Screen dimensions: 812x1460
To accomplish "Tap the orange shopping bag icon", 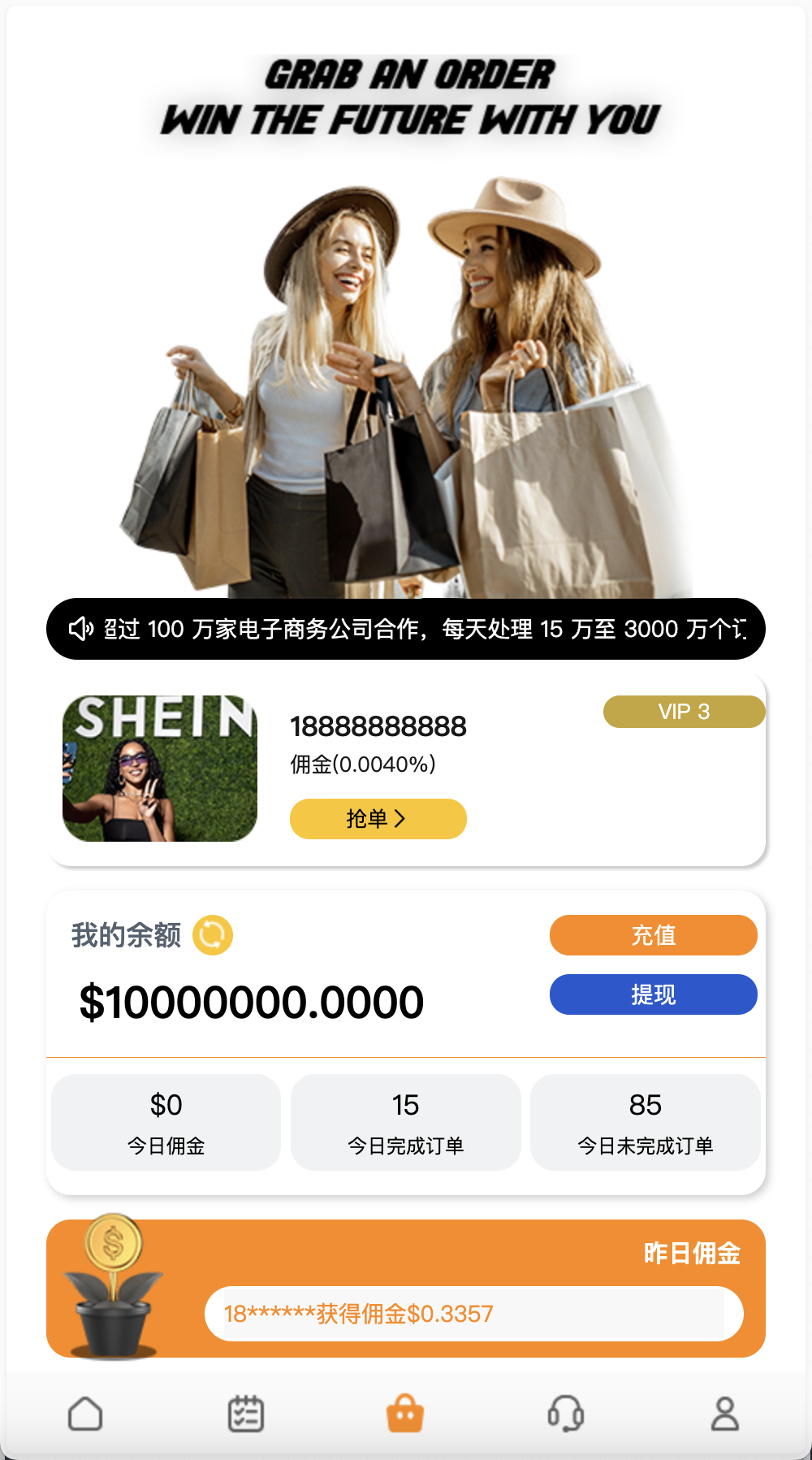I will 406,1412.
